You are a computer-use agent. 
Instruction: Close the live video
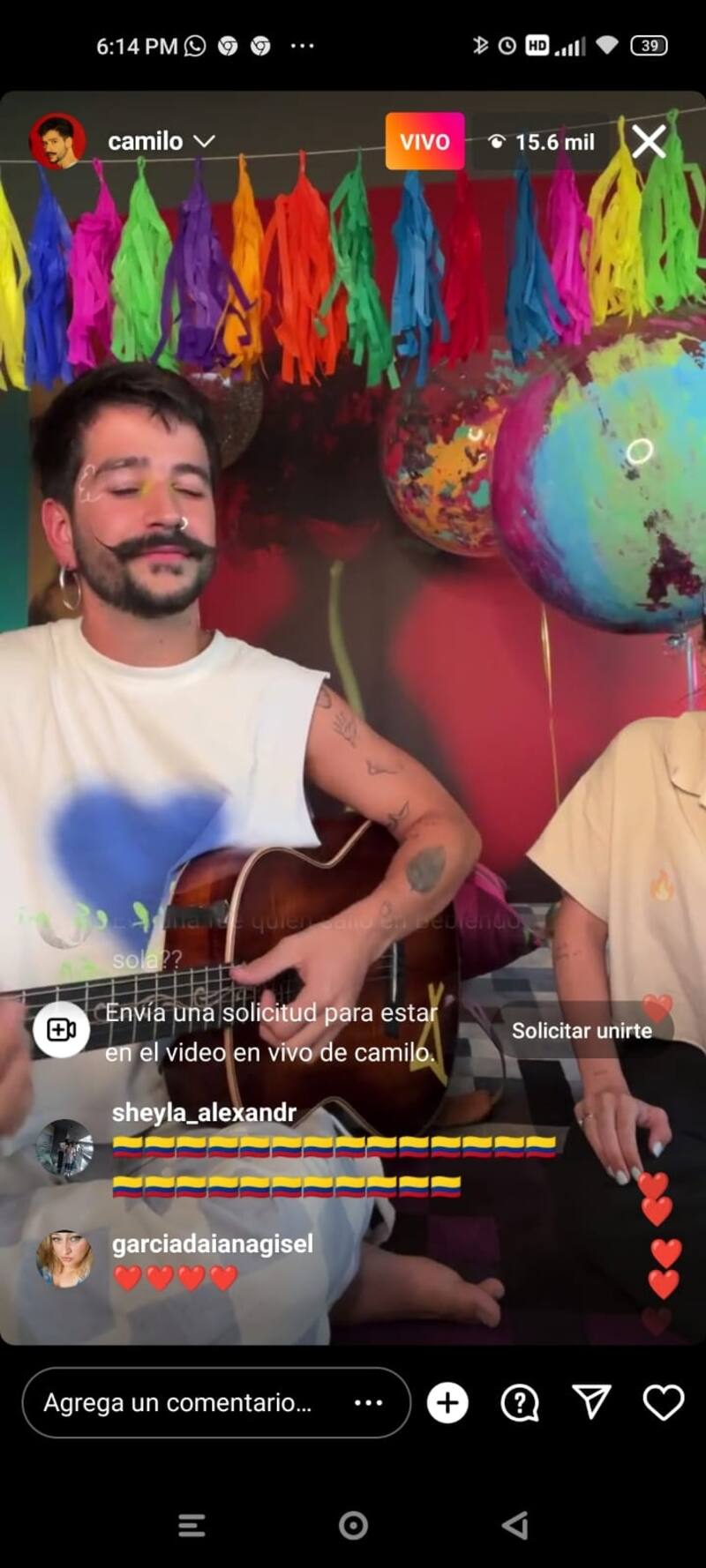(649, 142)
